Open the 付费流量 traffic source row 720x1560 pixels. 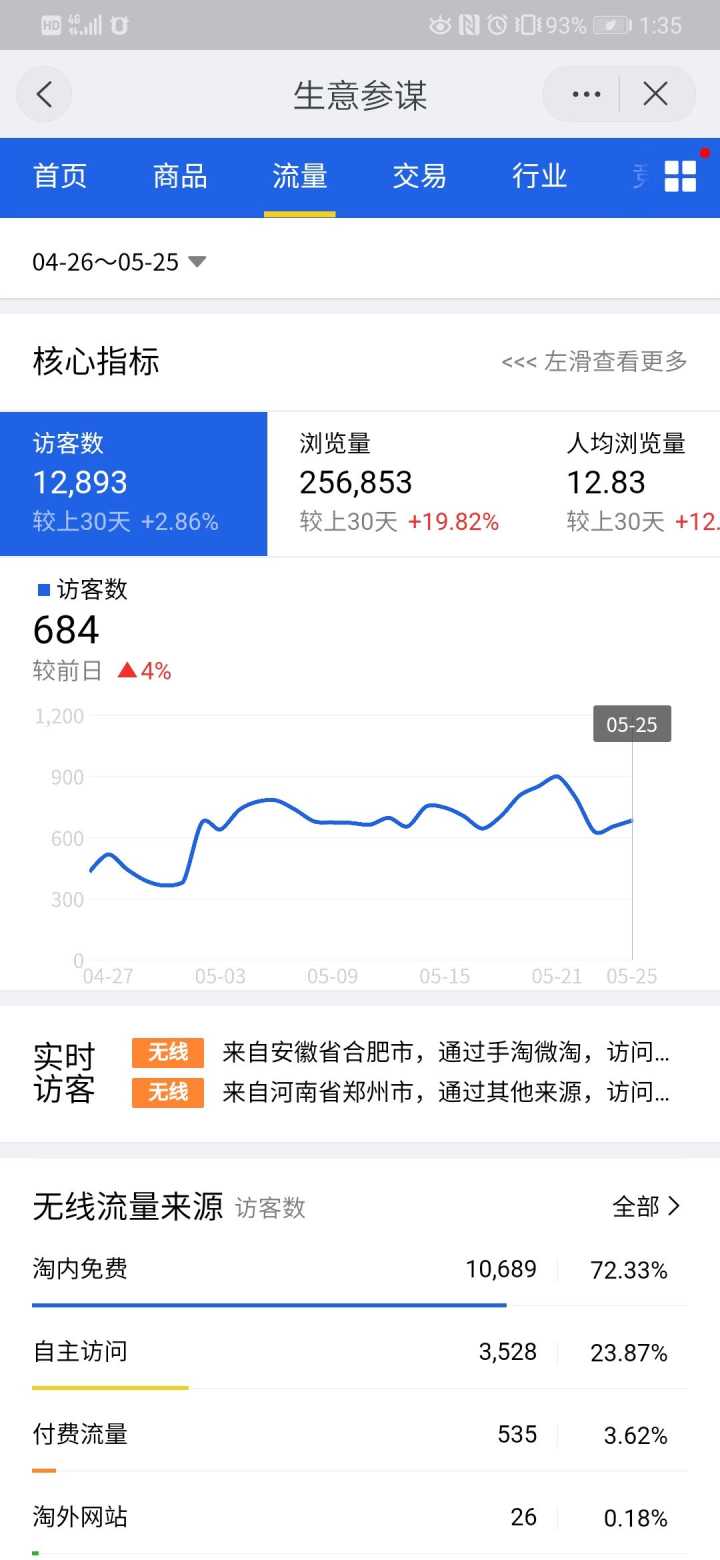click(x=360, y=1435)
